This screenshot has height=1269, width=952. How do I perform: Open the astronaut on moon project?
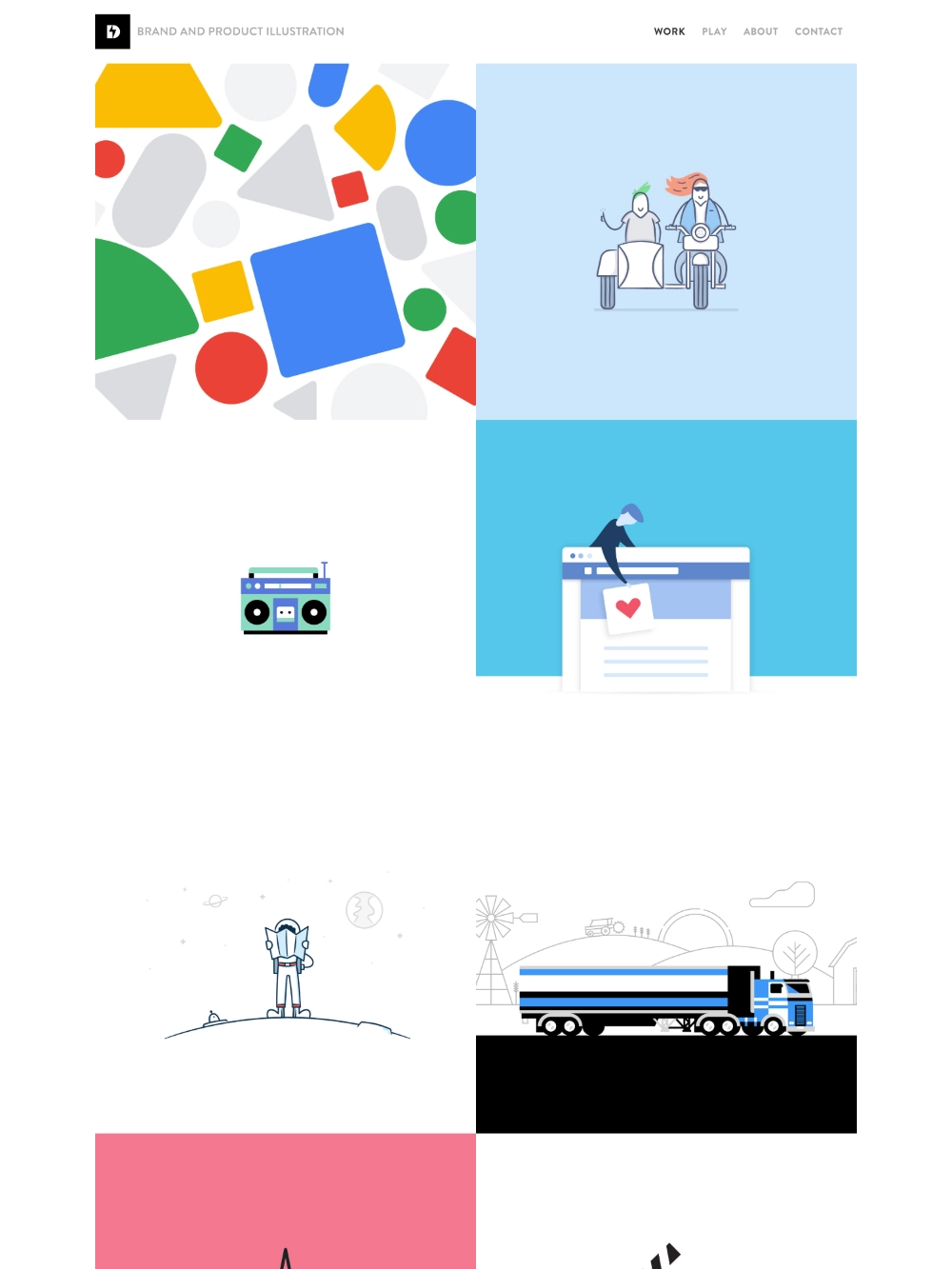pos(286,962)
